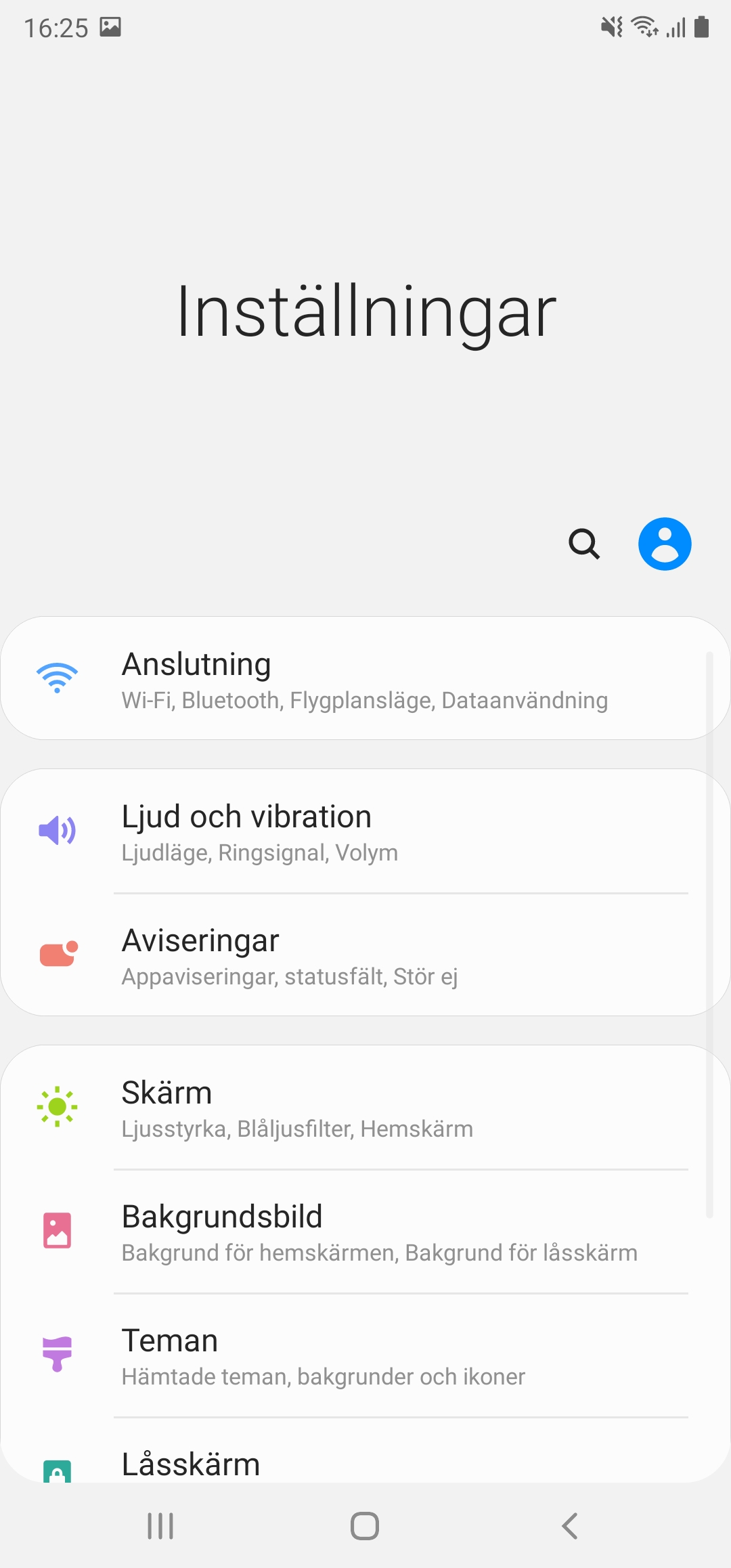This screenshot has height=1568, width=731.
Task: Navigate back with the system back button
Action: click(x=570, y=1526)
